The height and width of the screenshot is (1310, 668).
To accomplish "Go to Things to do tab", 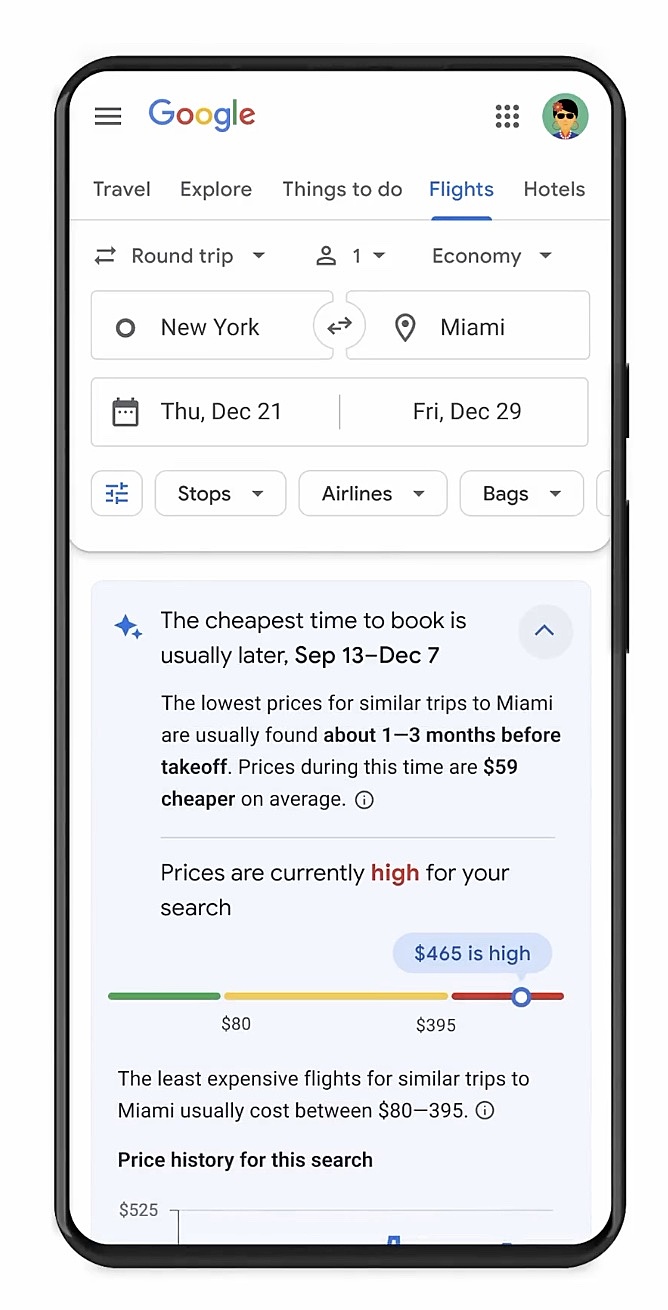I will (x=342, y=189).
